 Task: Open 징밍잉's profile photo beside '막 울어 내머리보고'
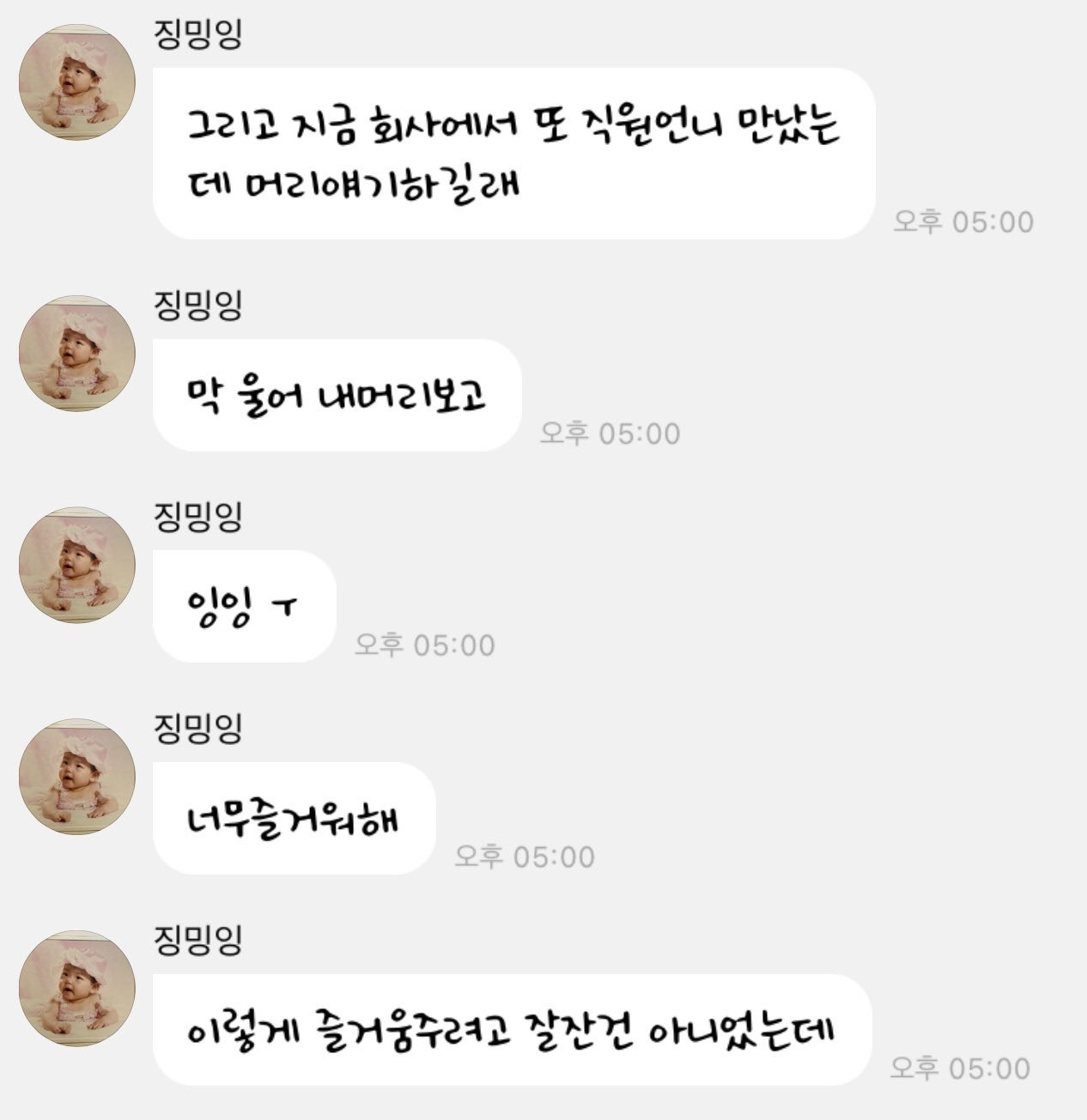(77, 353)
